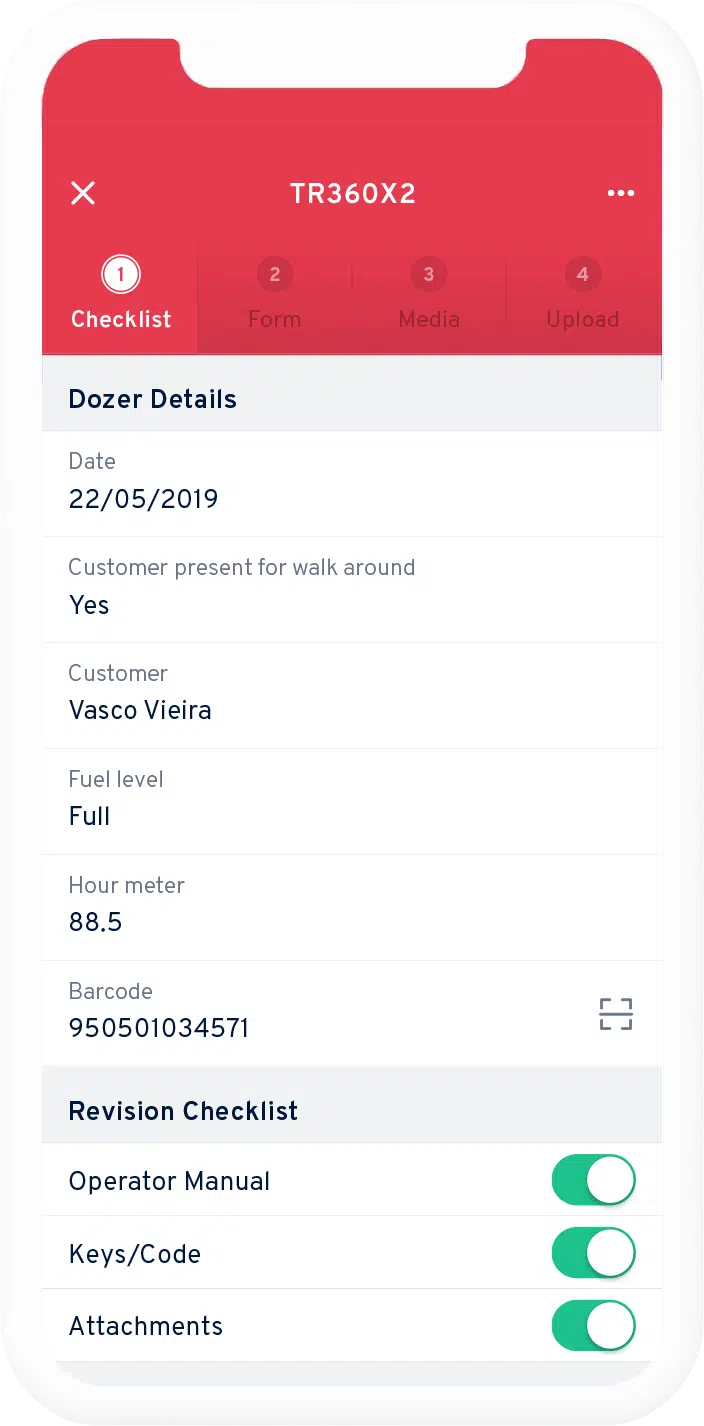The height and width of the screenshot is (1426, 704).
Task: Close the TR360X2 checklist
Action: tap(83, 193)
